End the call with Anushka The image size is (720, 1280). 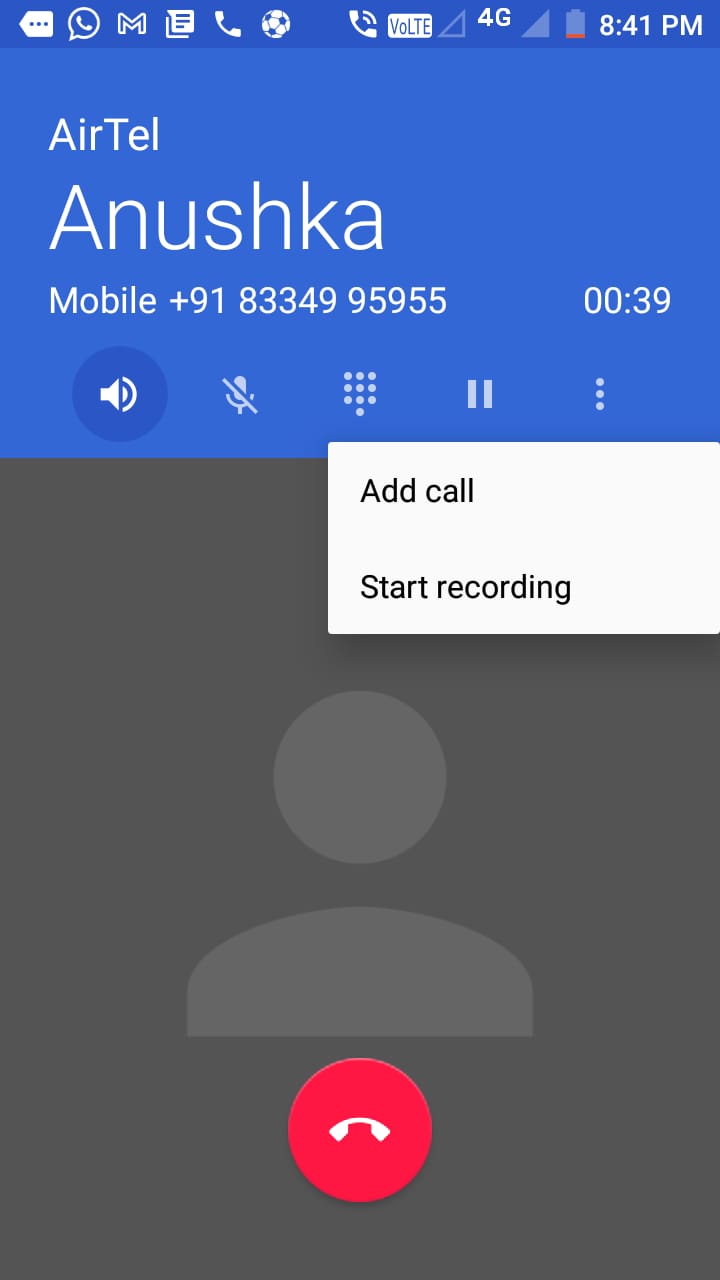click(x=360, y=1130)
